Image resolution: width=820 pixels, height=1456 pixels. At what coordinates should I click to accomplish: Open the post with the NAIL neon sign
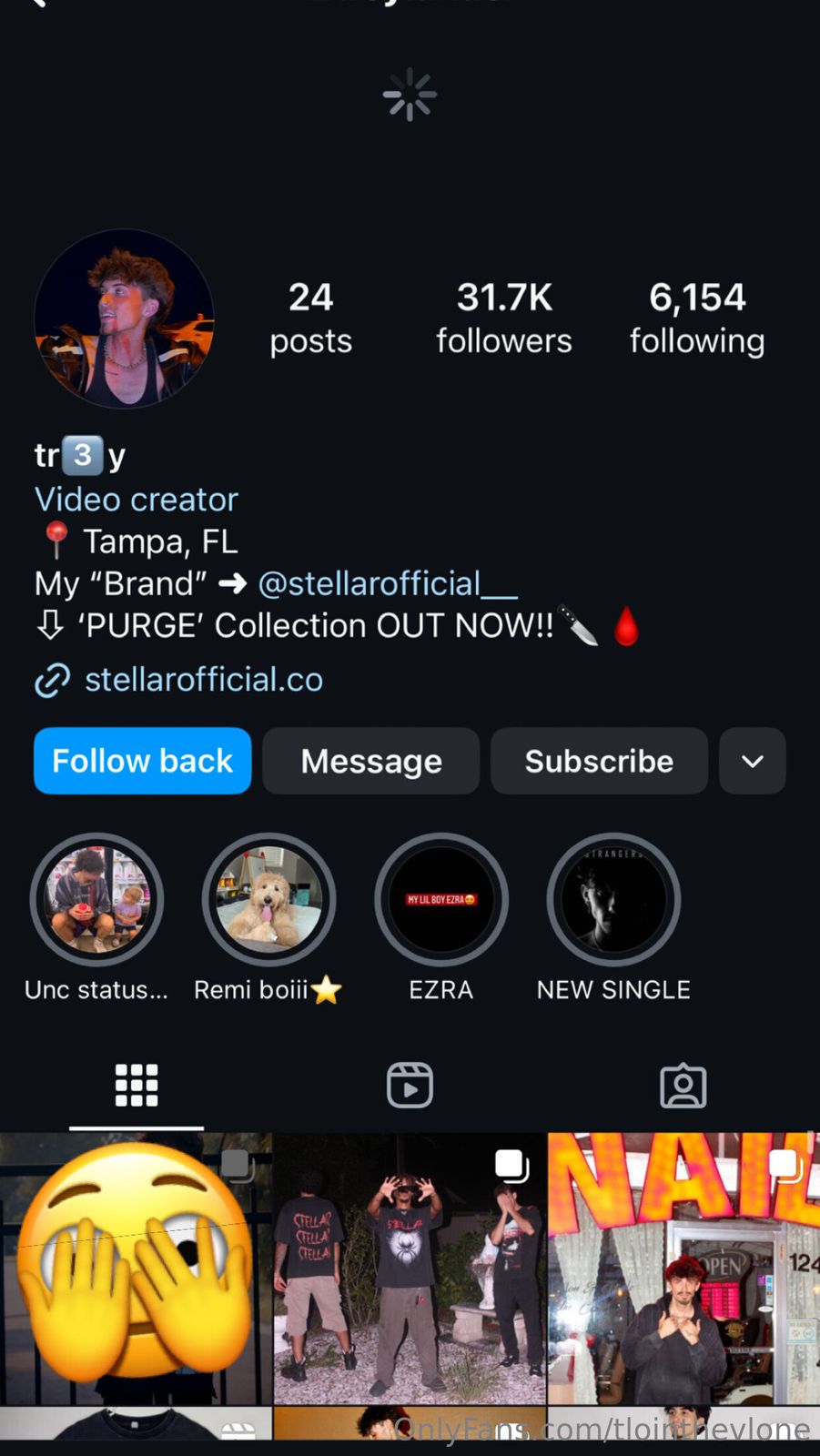[683, 1268]
